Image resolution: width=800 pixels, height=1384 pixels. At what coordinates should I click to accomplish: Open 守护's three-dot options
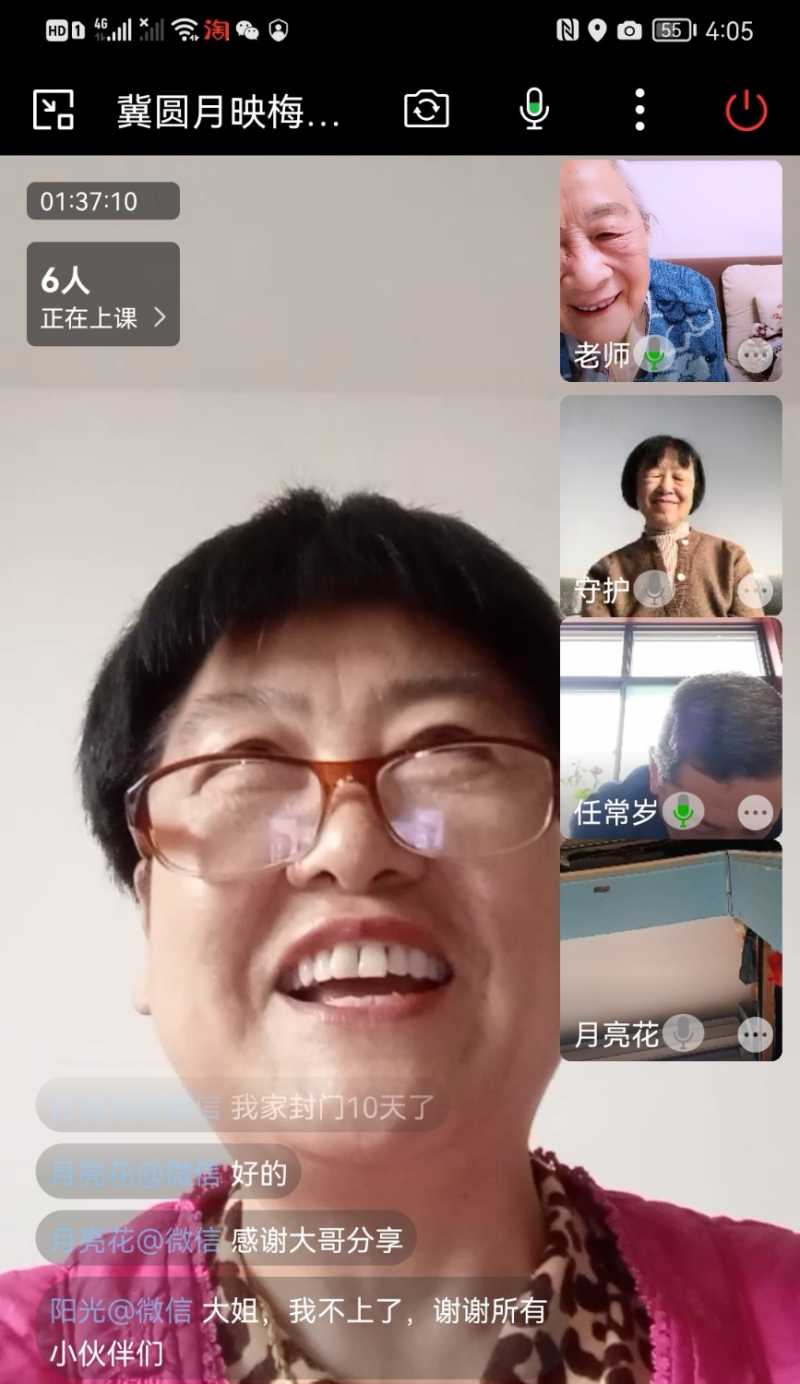pyautogui.click(x=756, y=589)
